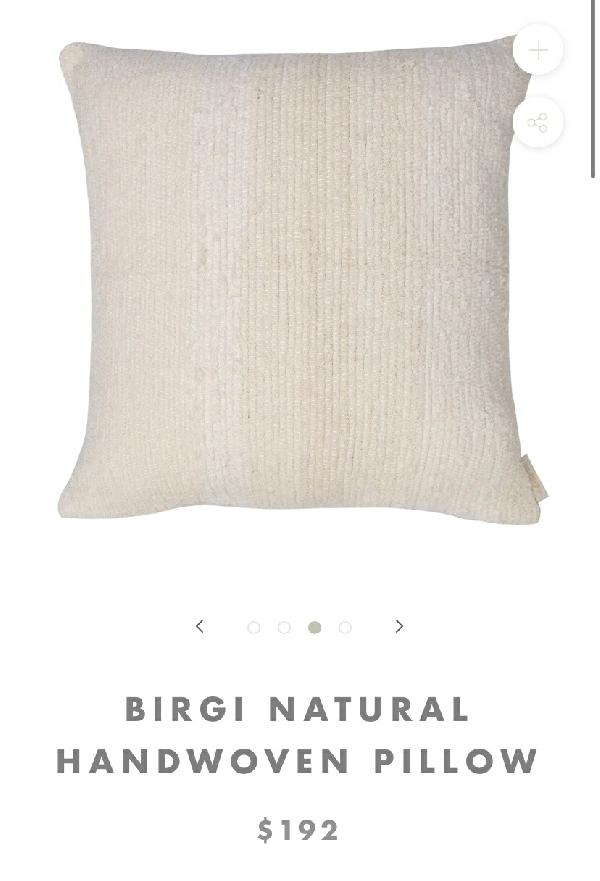Screen dimensions: 600x881
Task: Select the second image indicator dot
Action: pos(284,628)
